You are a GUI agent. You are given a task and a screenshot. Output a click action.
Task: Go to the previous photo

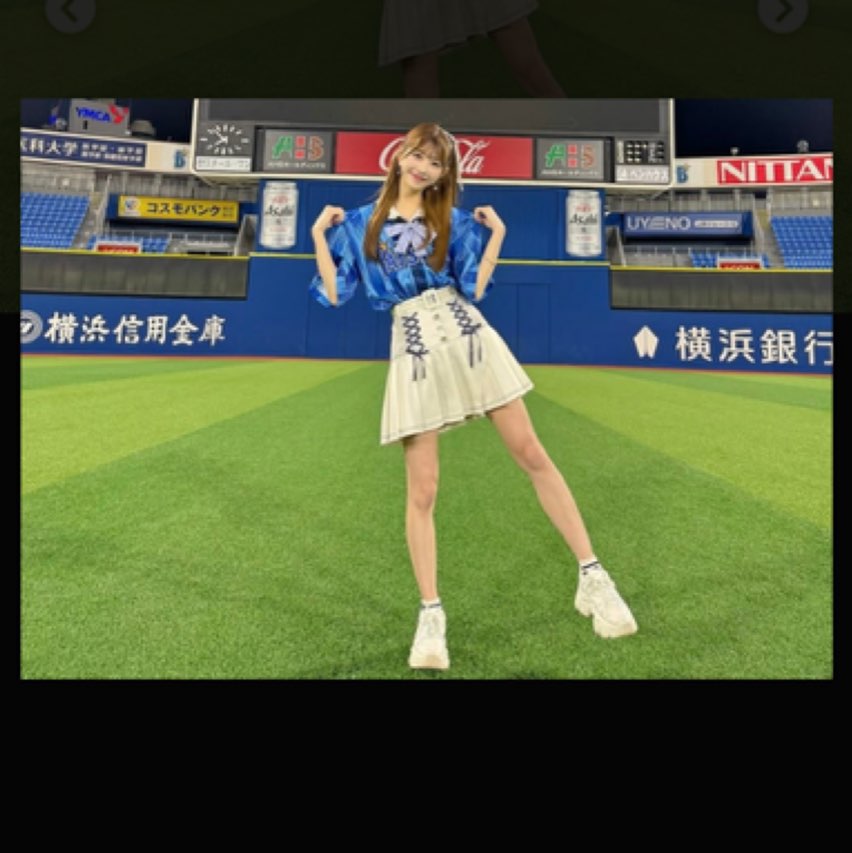pos(70,12)
